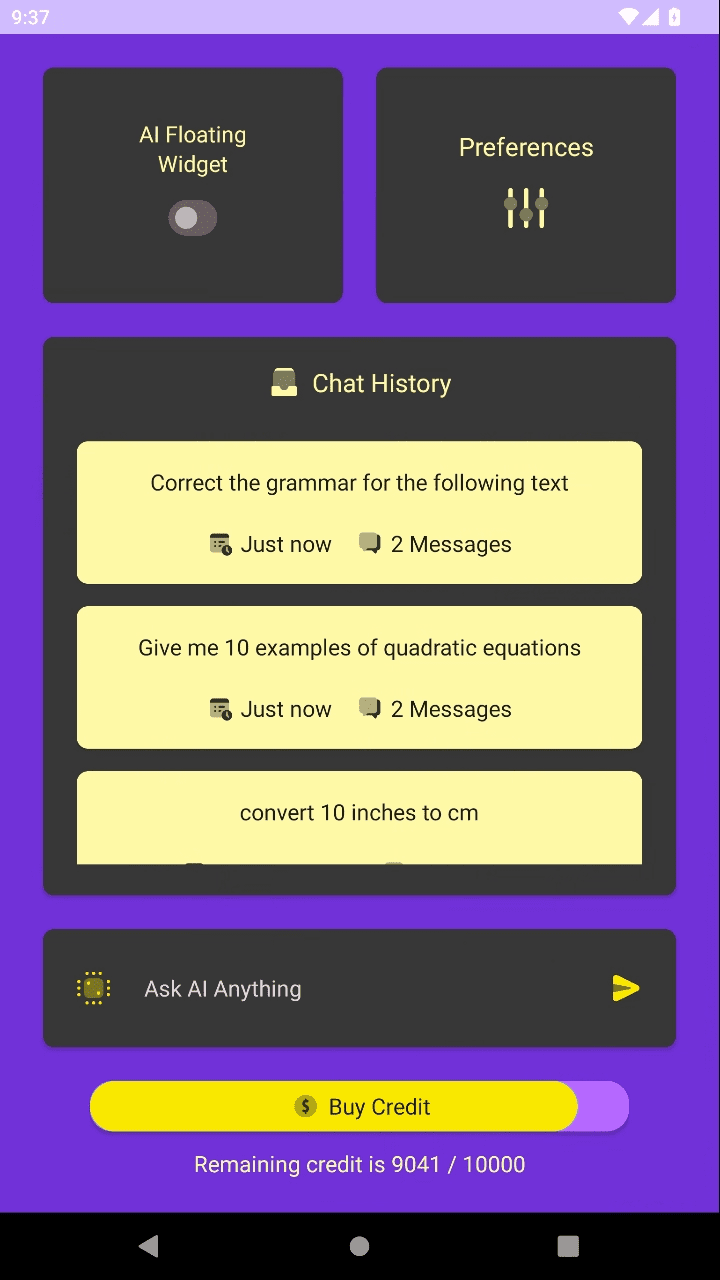Go back using the system back button

coord(149,1246)
